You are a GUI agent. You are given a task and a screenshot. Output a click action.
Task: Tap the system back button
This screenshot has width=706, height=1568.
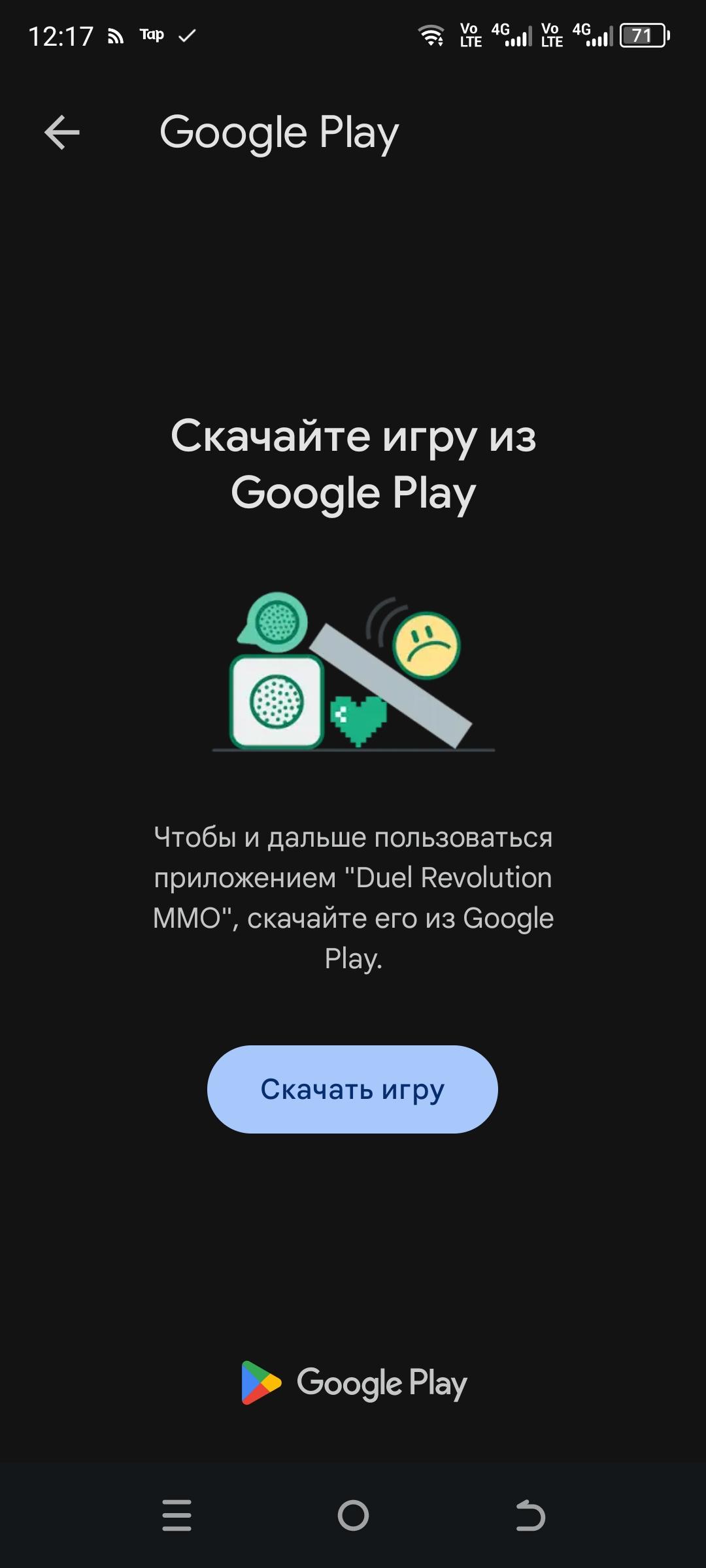[x=530, y=1515]
